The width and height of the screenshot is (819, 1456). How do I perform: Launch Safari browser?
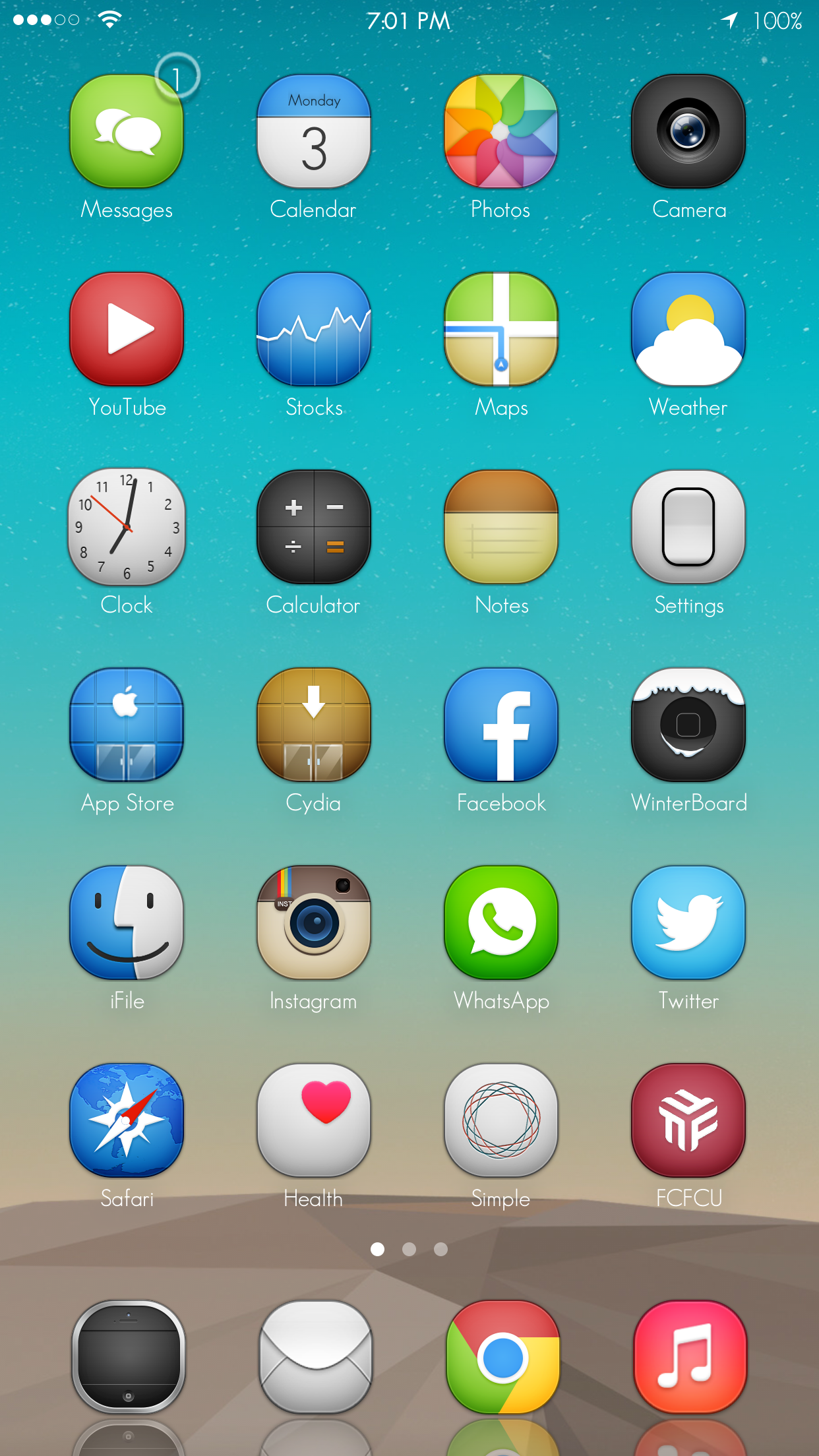pos(127,1120)
